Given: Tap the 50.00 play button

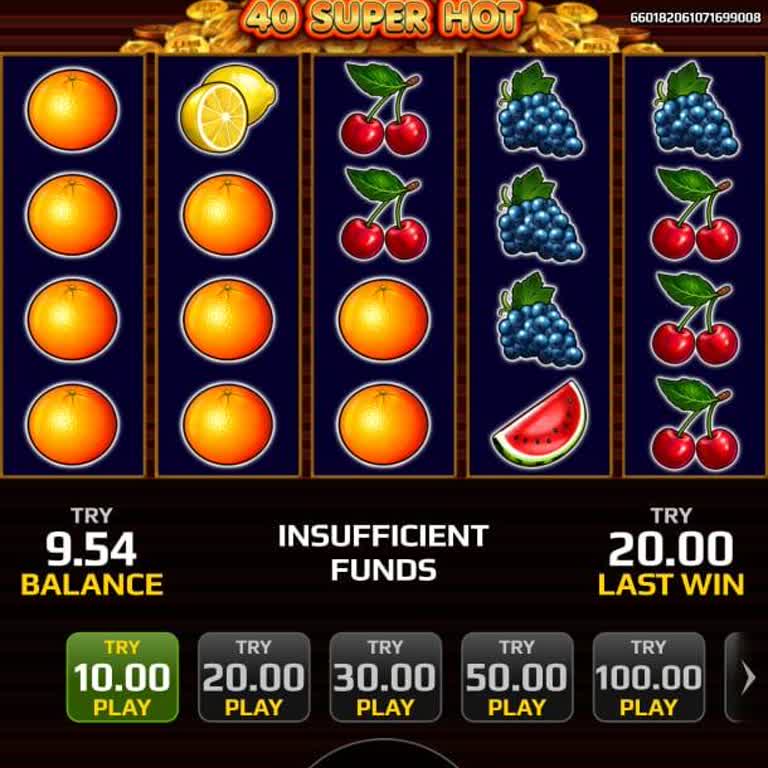Looking at the screenshot, I should 517,677.
